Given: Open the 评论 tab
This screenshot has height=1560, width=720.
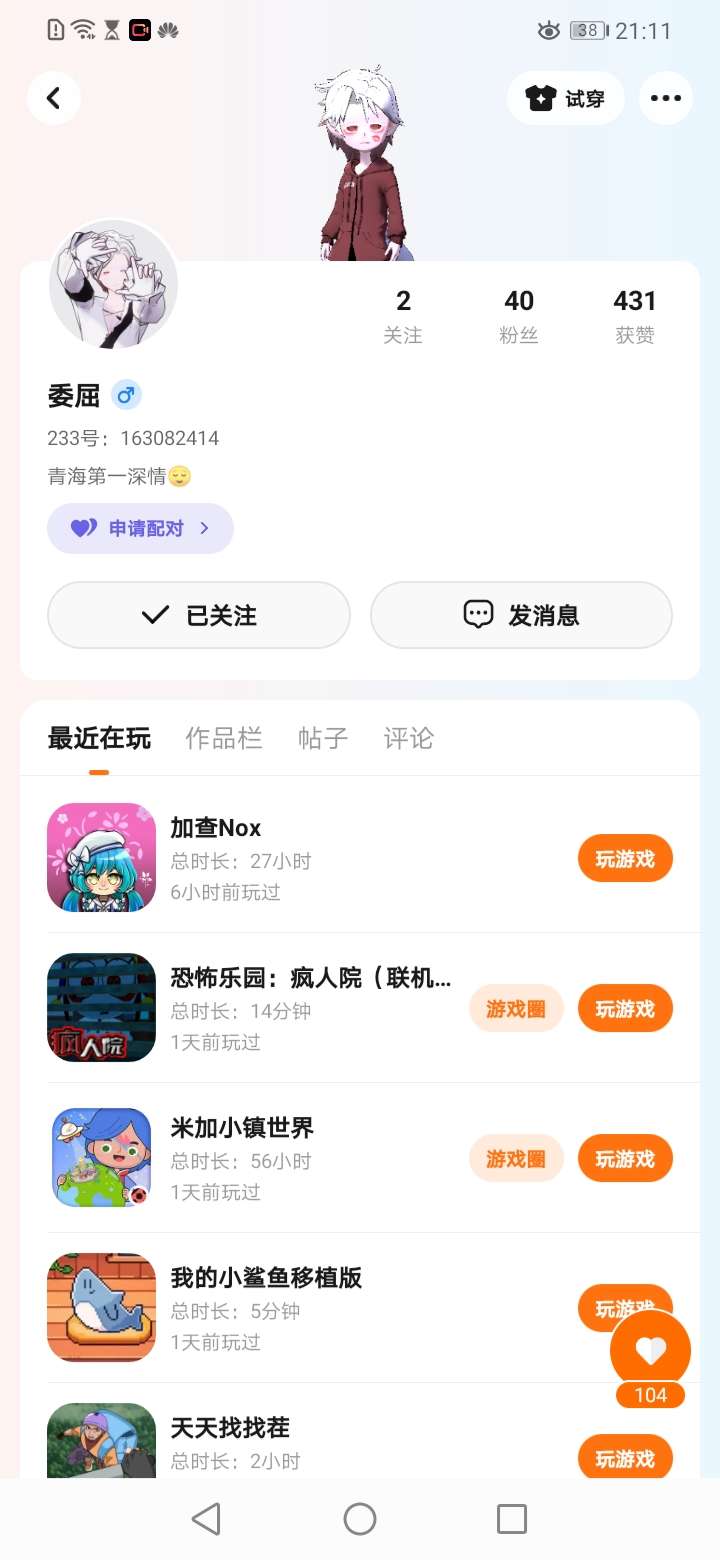Looking at the screenshot, I should pyautogui.click(x=409, y=738).
